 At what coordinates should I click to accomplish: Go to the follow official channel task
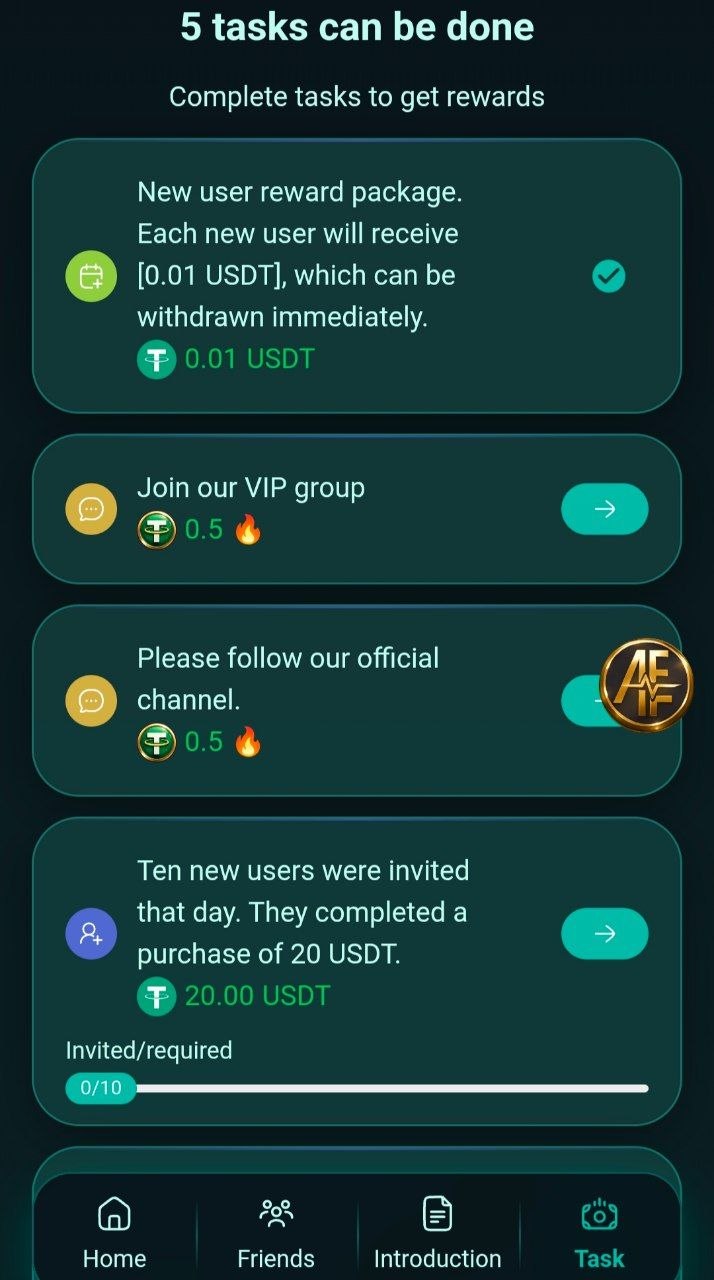[578, 700]
